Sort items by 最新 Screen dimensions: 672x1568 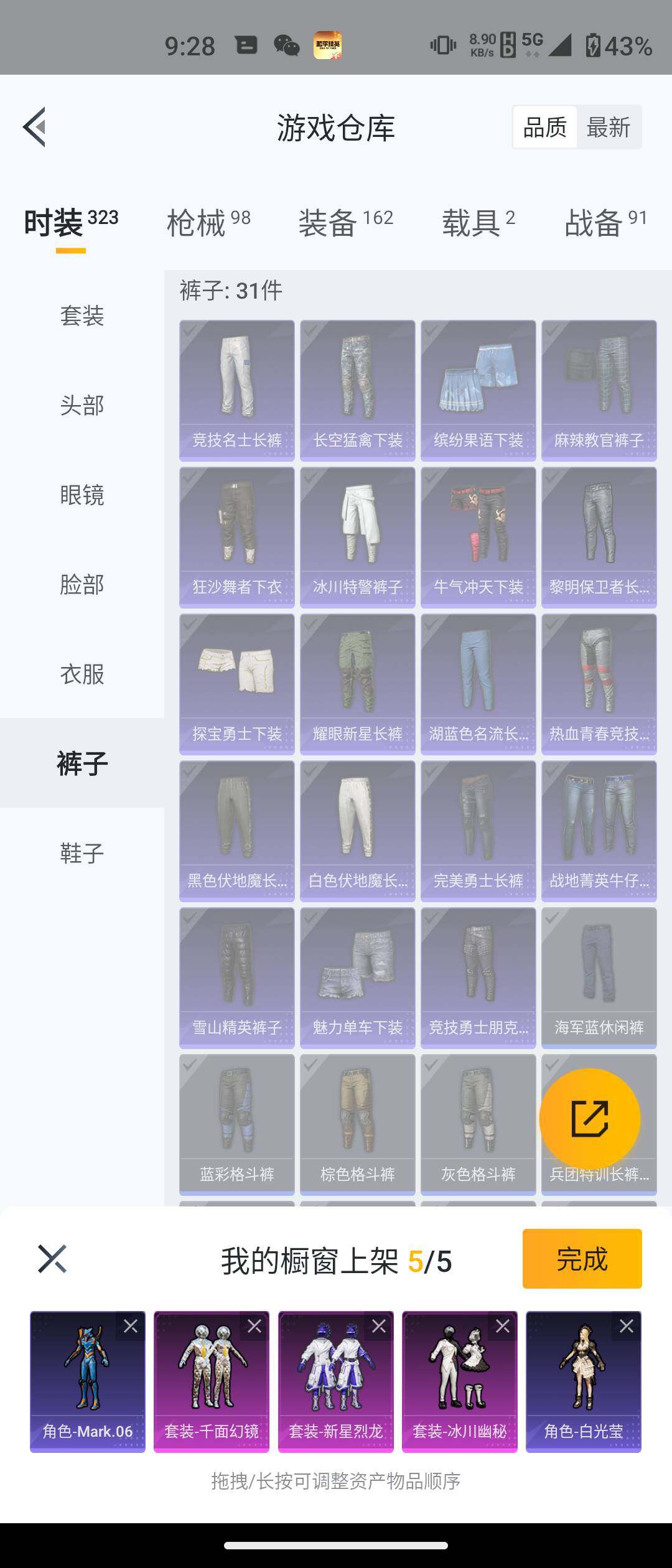(608, 126)
